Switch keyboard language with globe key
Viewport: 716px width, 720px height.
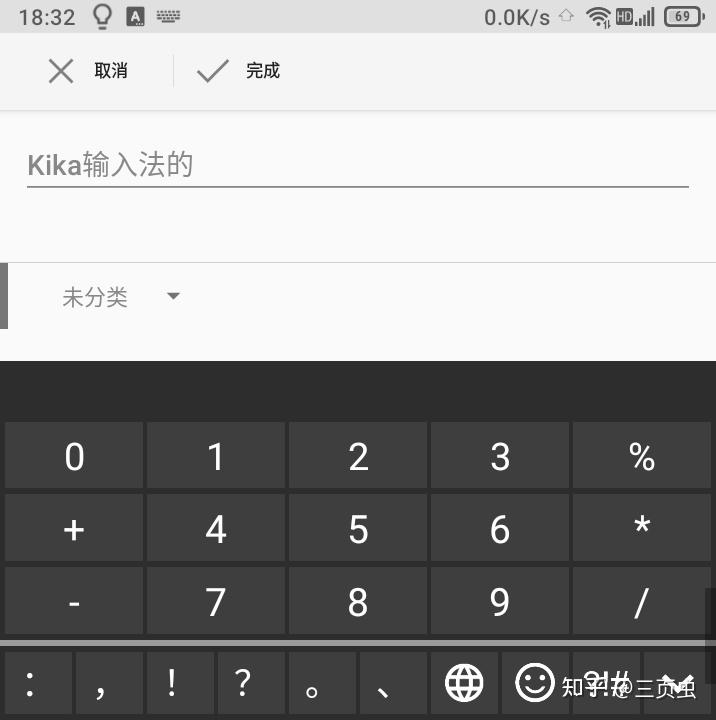[464, 683]
